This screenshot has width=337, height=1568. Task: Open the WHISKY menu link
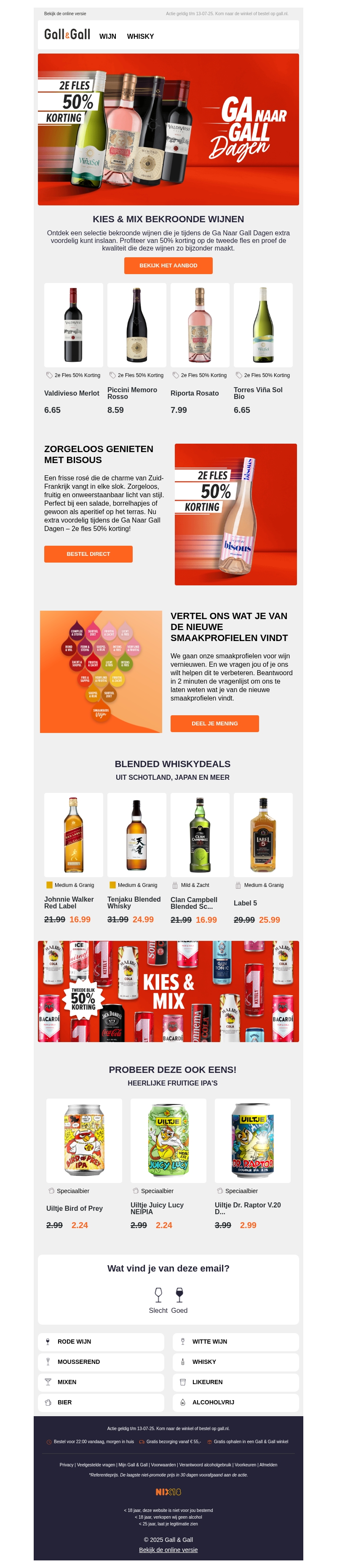(x=140, y=37)
